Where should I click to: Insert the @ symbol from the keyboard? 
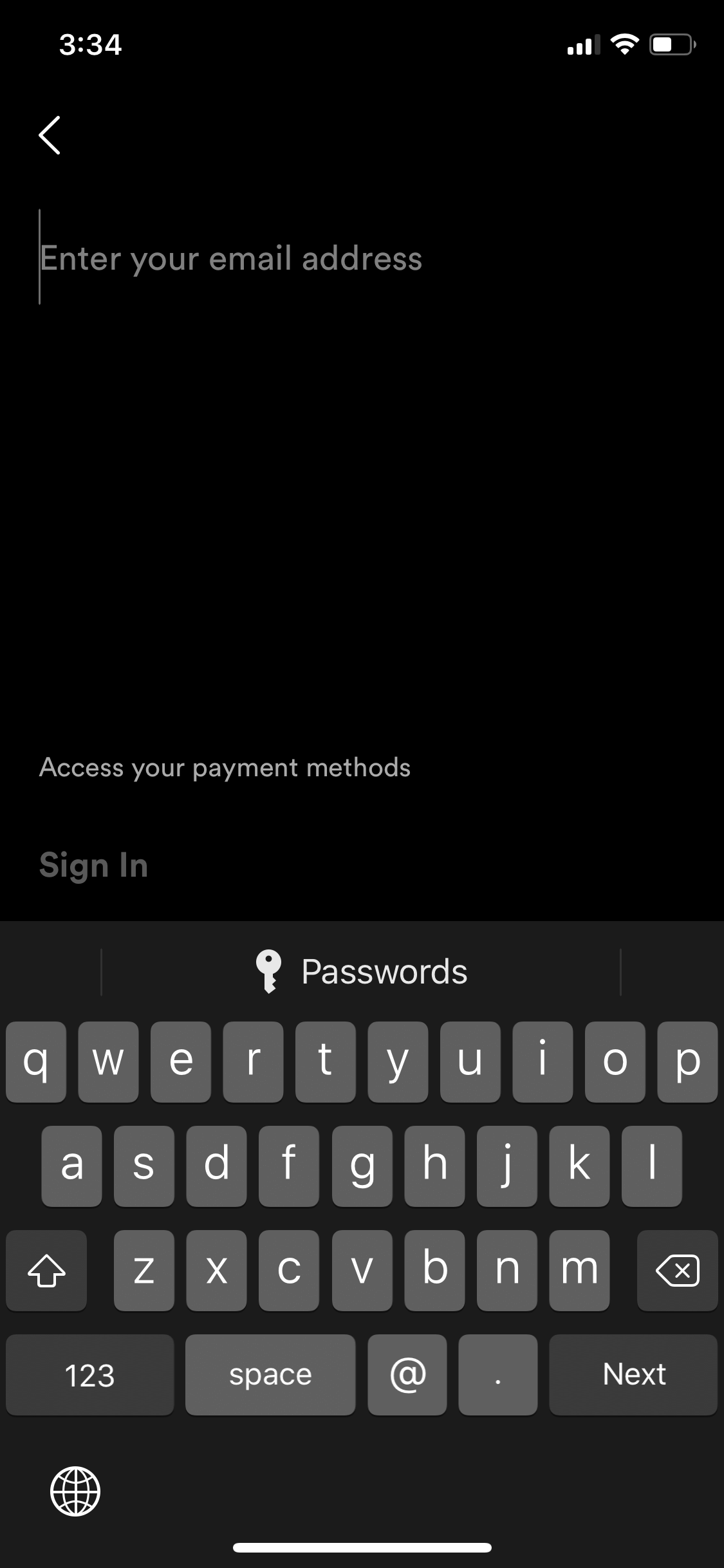click(x=407, y=1374)
